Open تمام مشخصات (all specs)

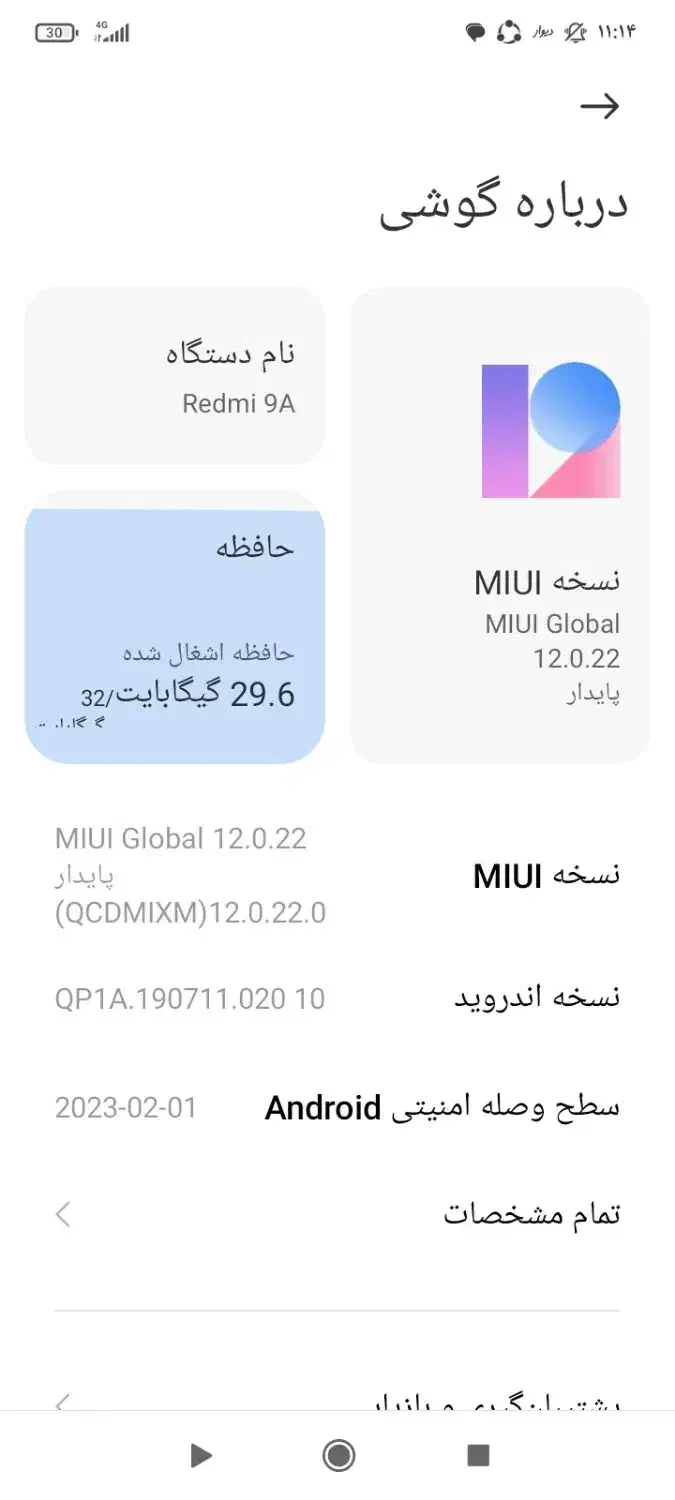tap(337, 1214)
